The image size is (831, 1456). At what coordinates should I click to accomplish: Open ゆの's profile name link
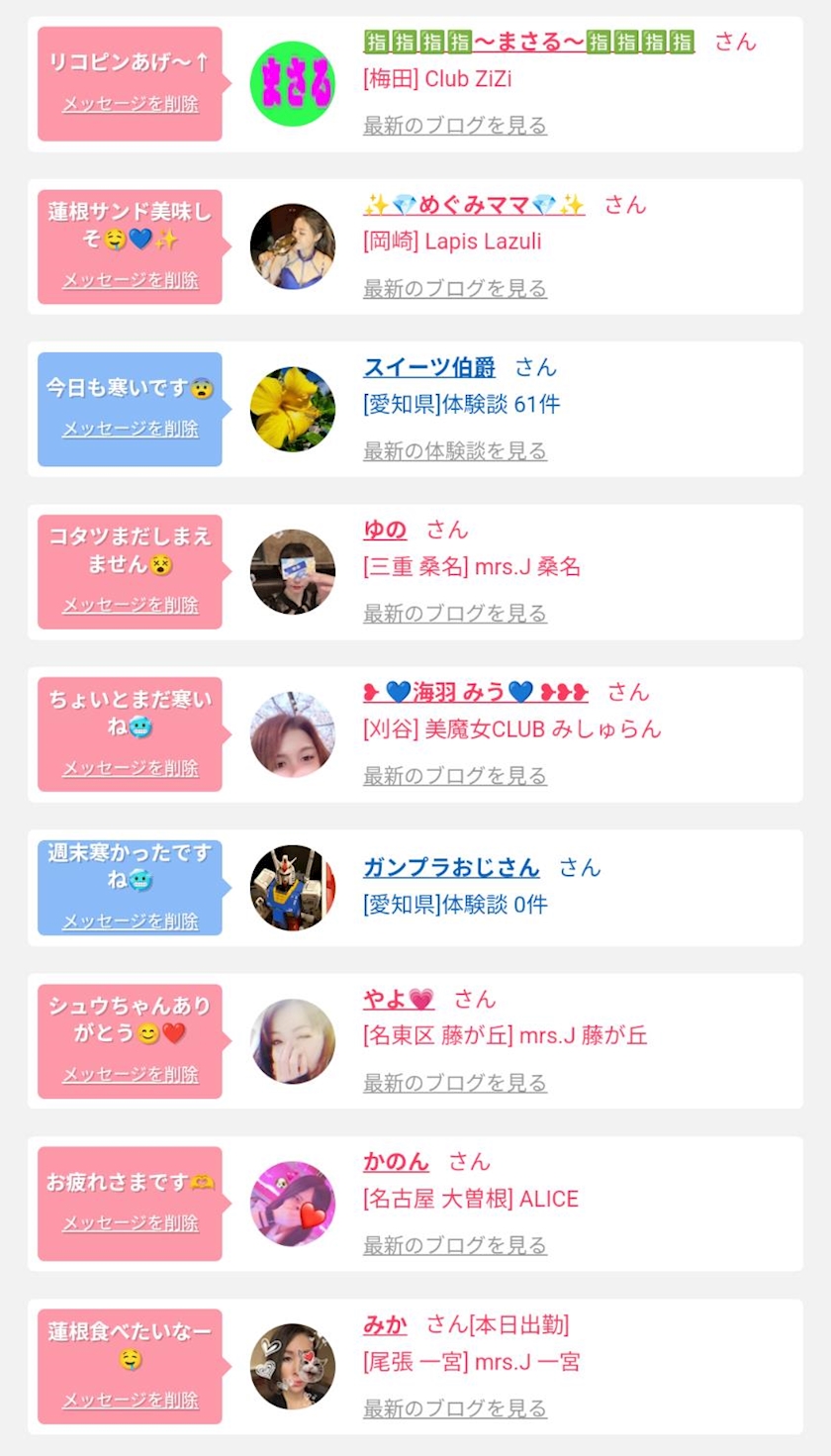(385, 530)
